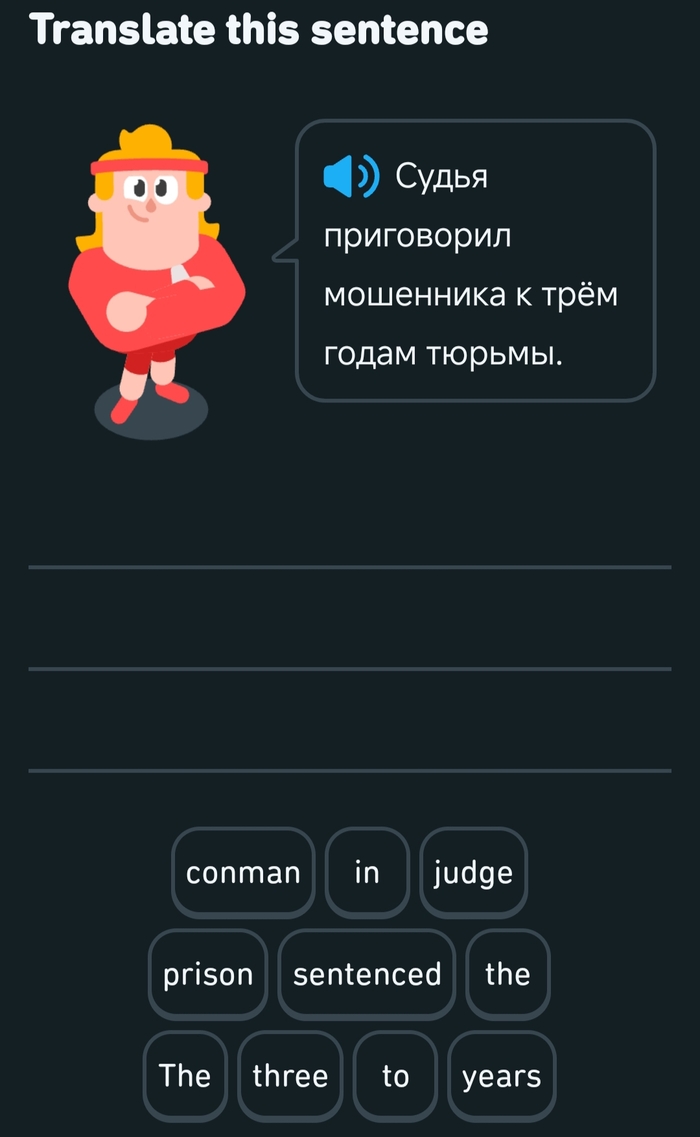Play the sentence audio via speaker icon
The height and width of the screenshot is (1137, 700).
pyautogui.click(x=351, y=177)
